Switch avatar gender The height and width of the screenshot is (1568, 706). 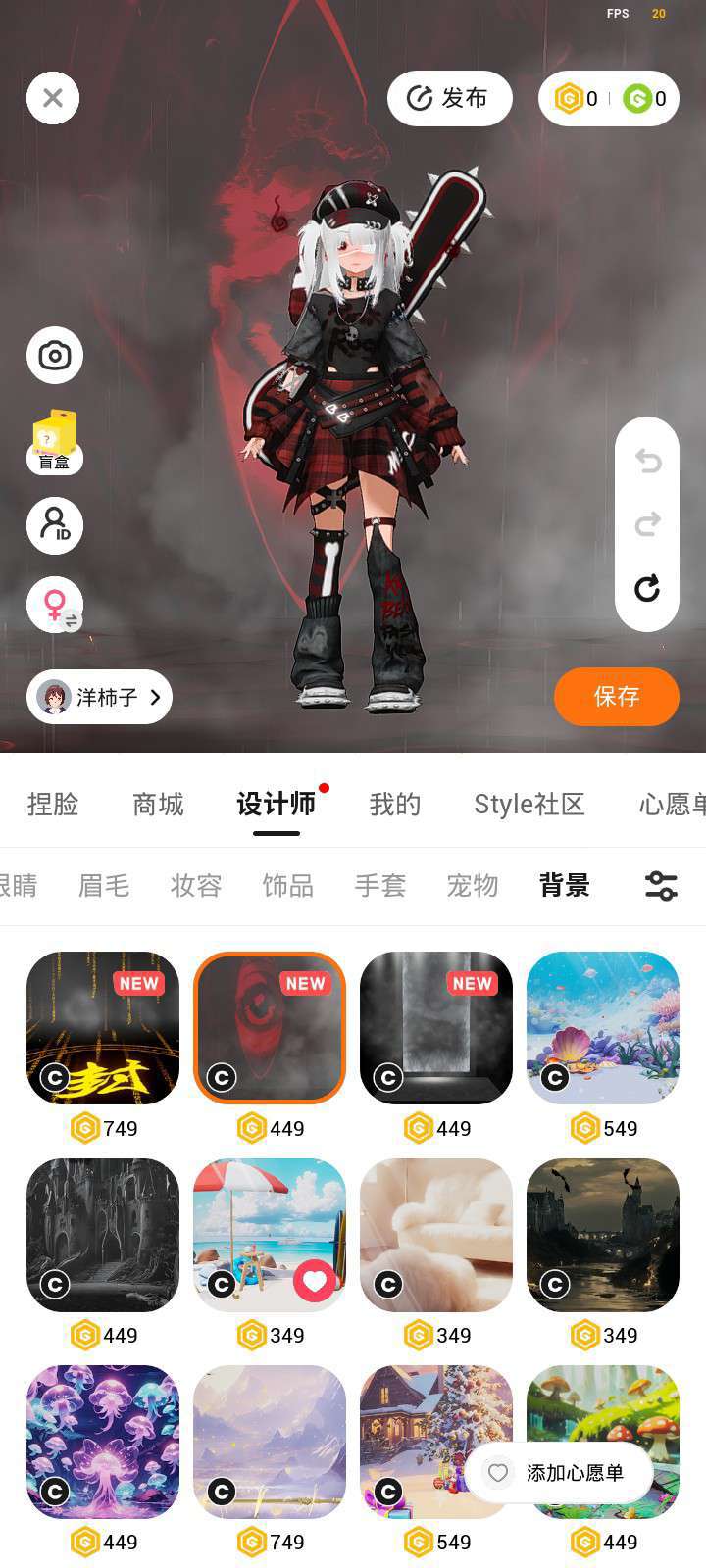tap(55, 605)
